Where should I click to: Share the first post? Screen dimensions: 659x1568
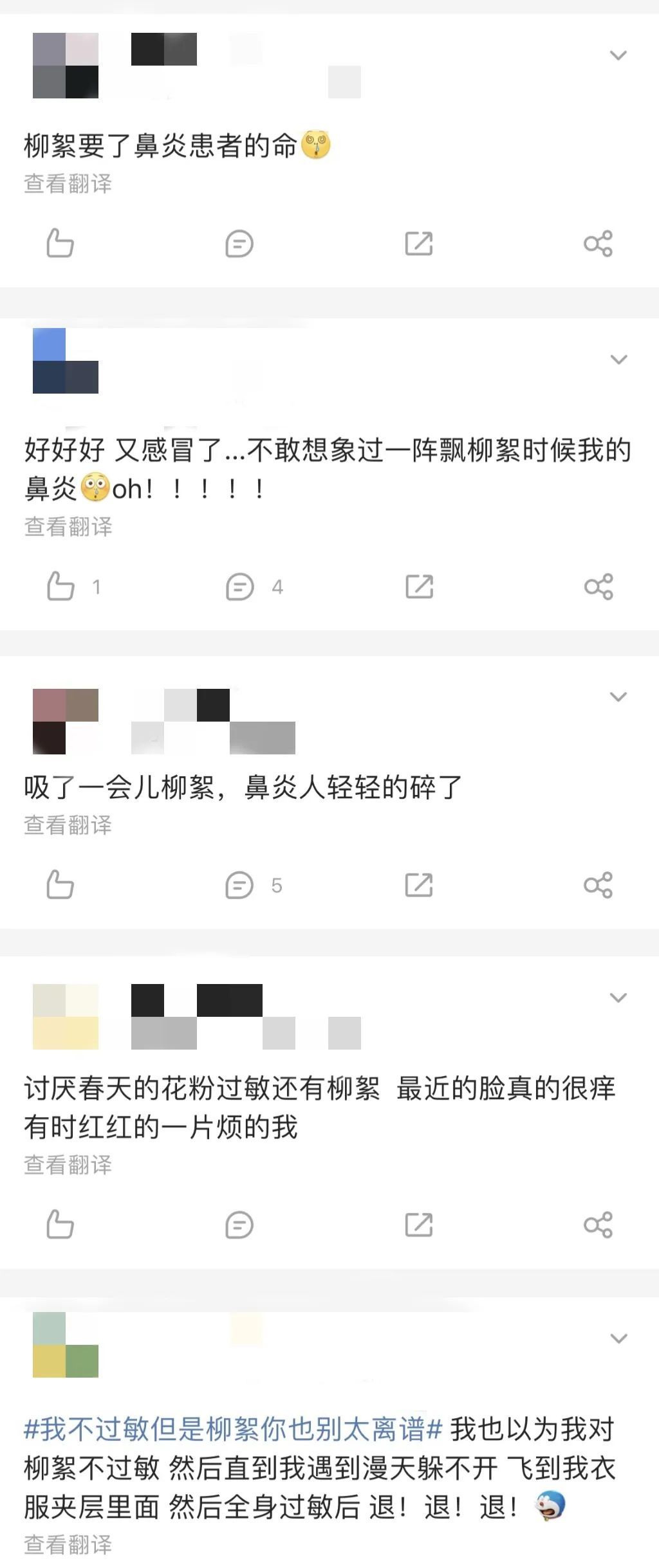(x=597, y=243)
